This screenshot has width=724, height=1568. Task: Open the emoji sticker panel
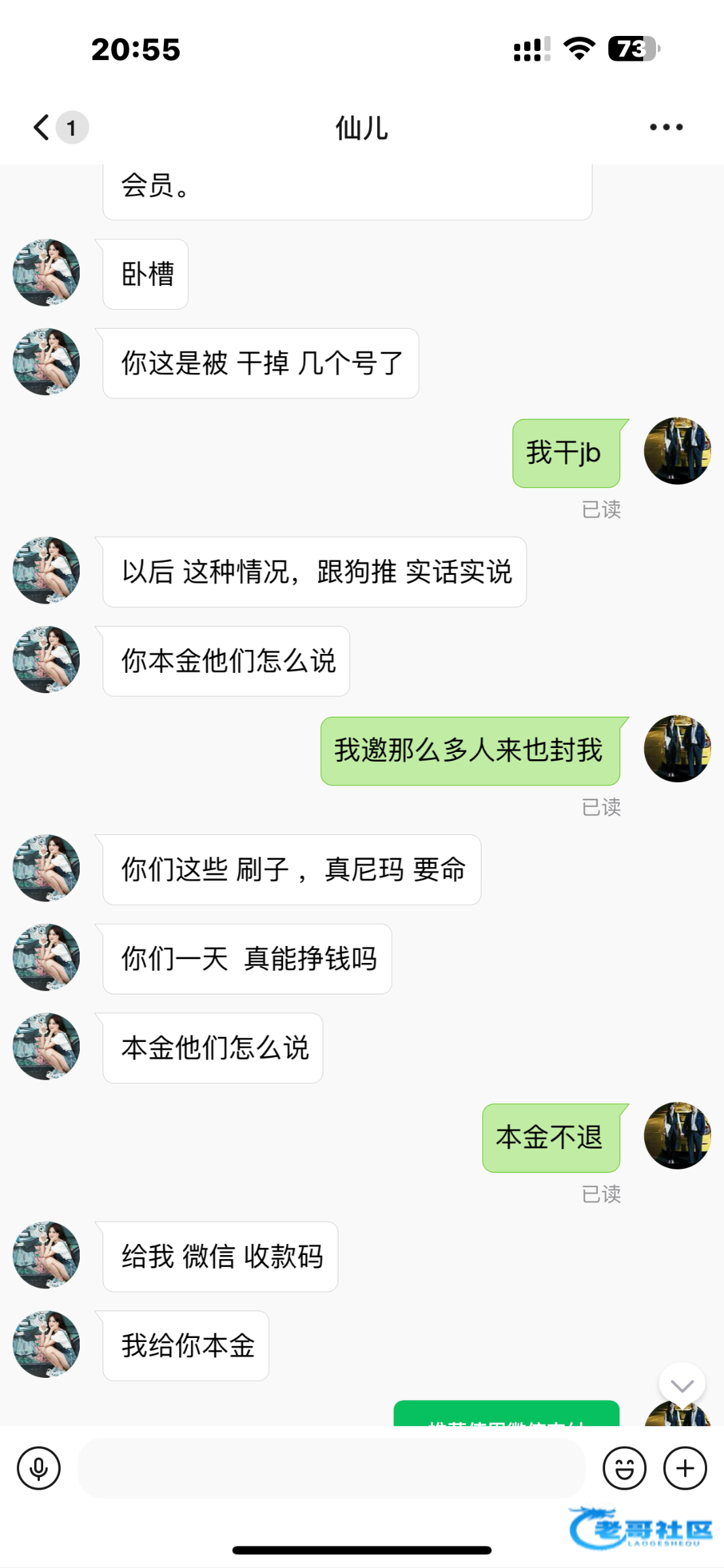[x=624, y=1468]
